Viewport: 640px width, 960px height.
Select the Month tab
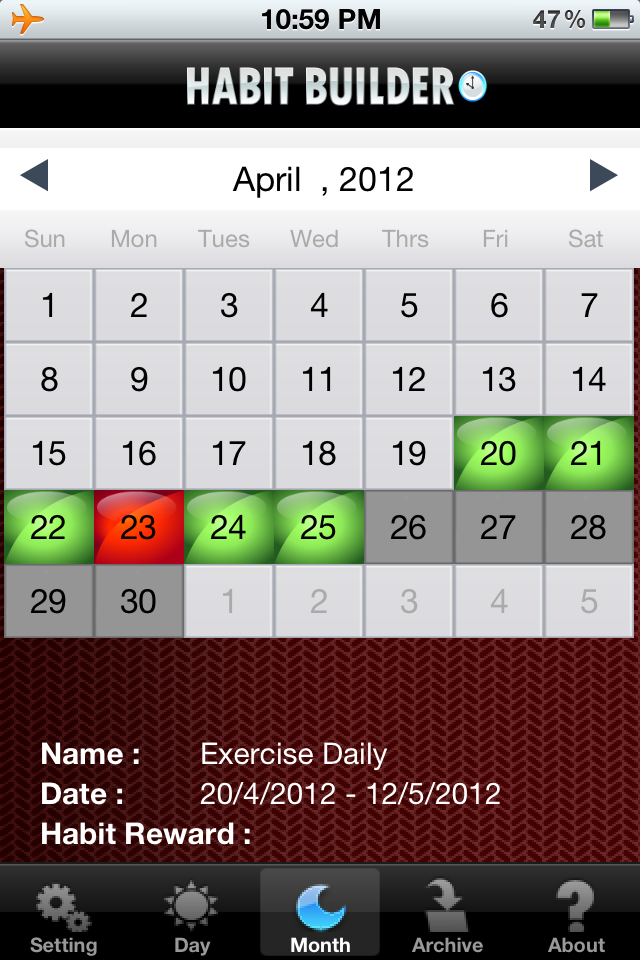click(x=320, y=916)
